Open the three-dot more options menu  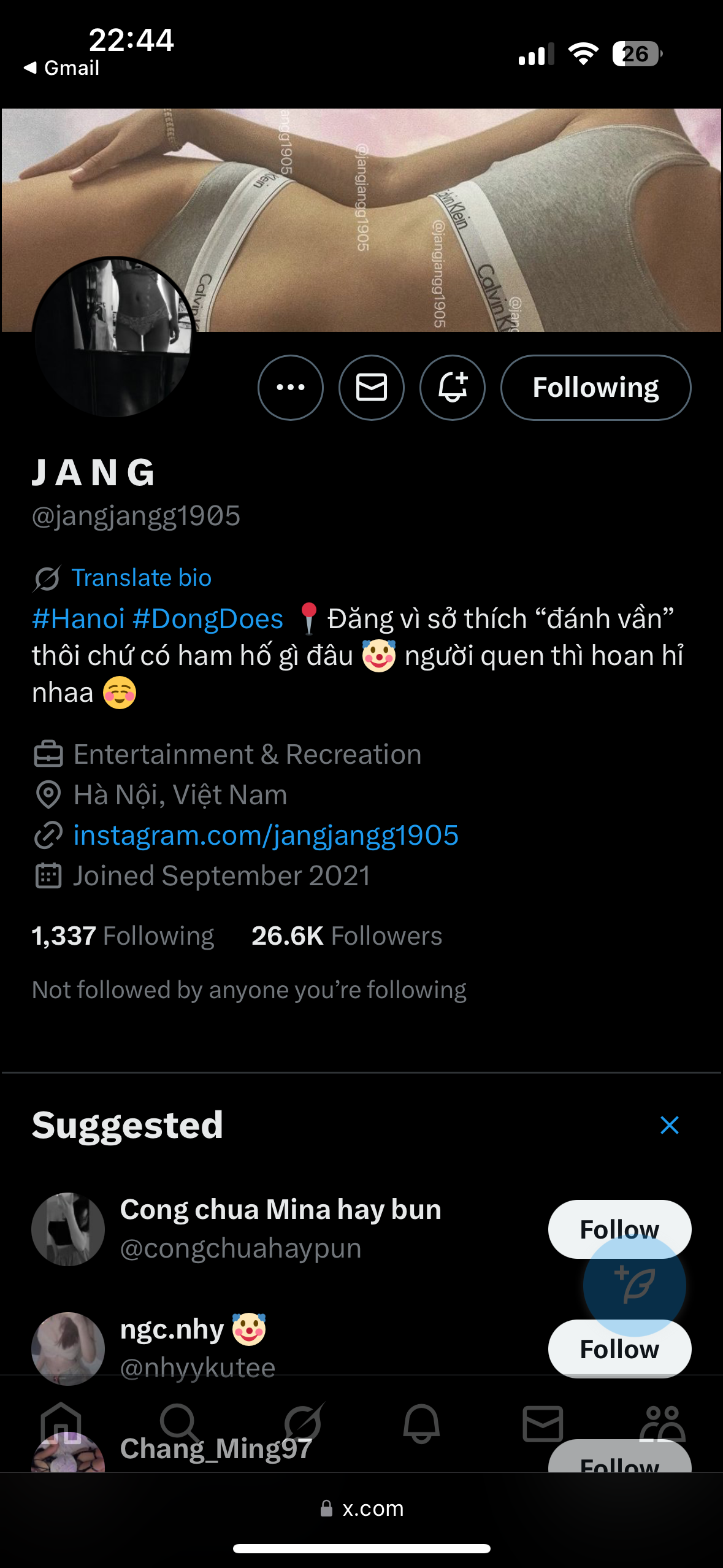coord(290,388)
